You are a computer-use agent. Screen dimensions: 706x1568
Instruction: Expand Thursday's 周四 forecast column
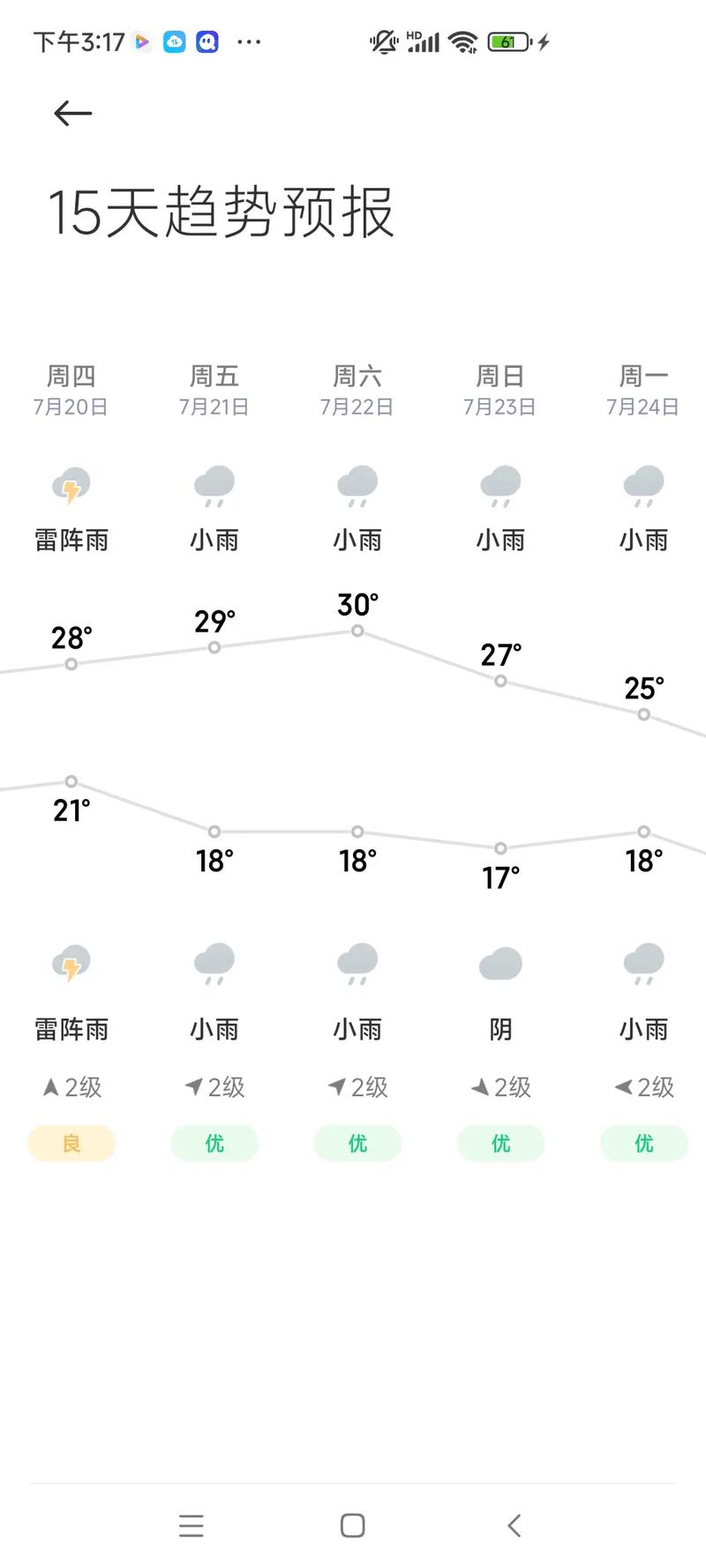pos(71,390)
